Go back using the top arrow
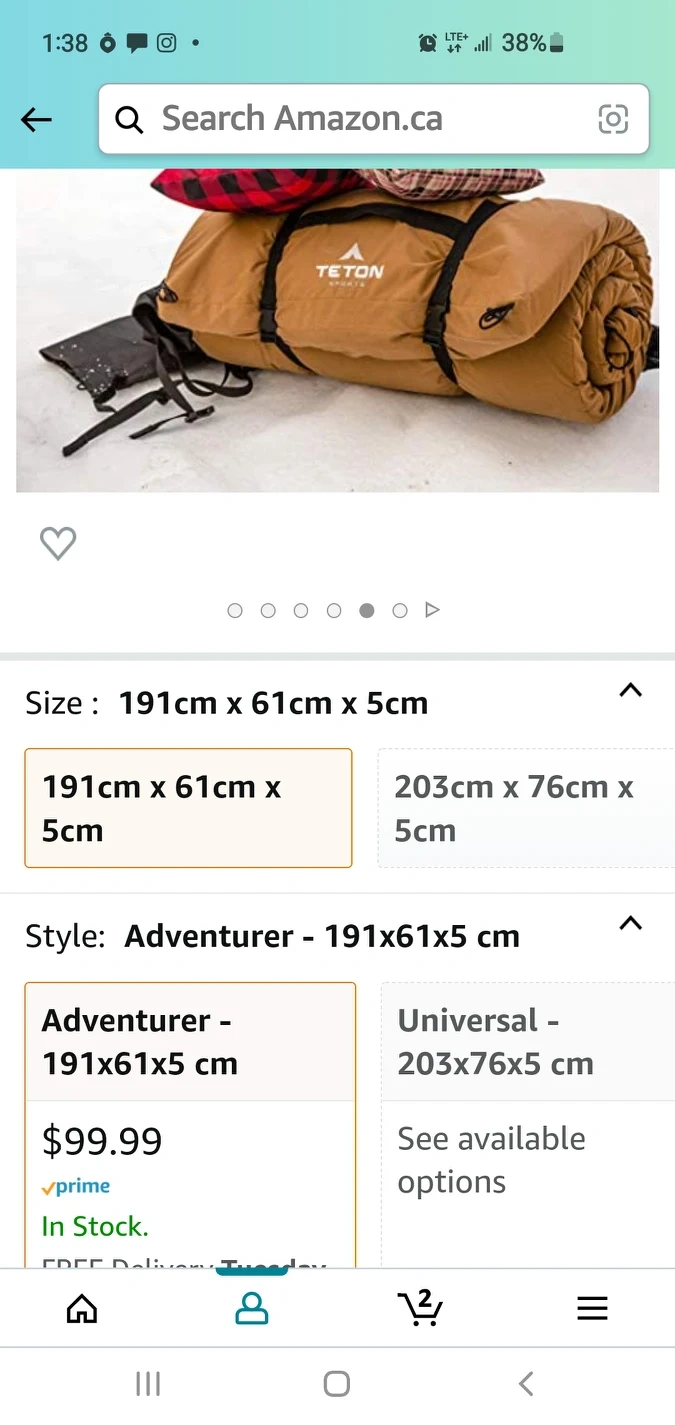Screen dimensions: 675x1425 coord(36,120)
